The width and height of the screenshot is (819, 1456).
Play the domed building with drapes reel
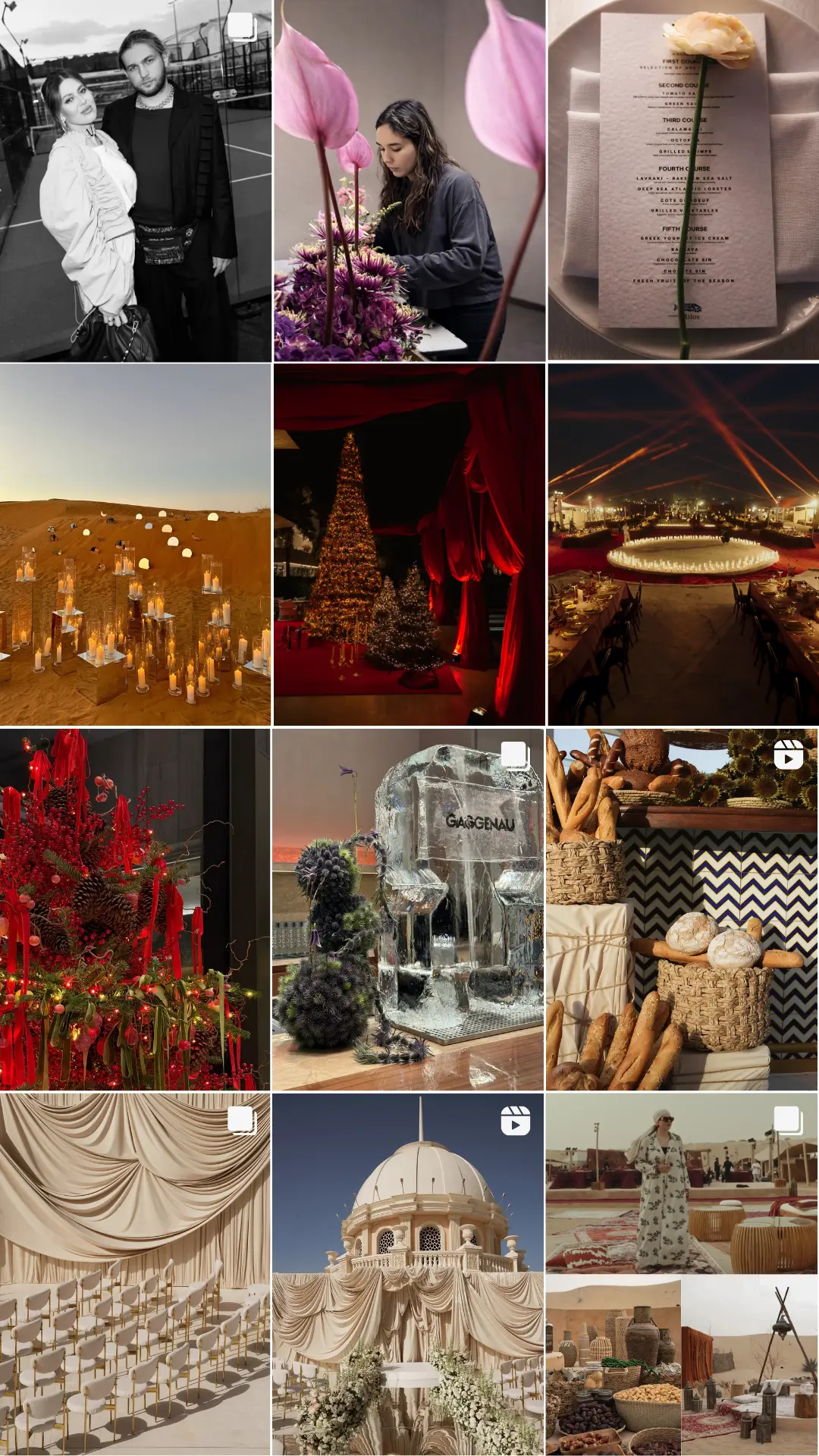tap(409, 1274)
